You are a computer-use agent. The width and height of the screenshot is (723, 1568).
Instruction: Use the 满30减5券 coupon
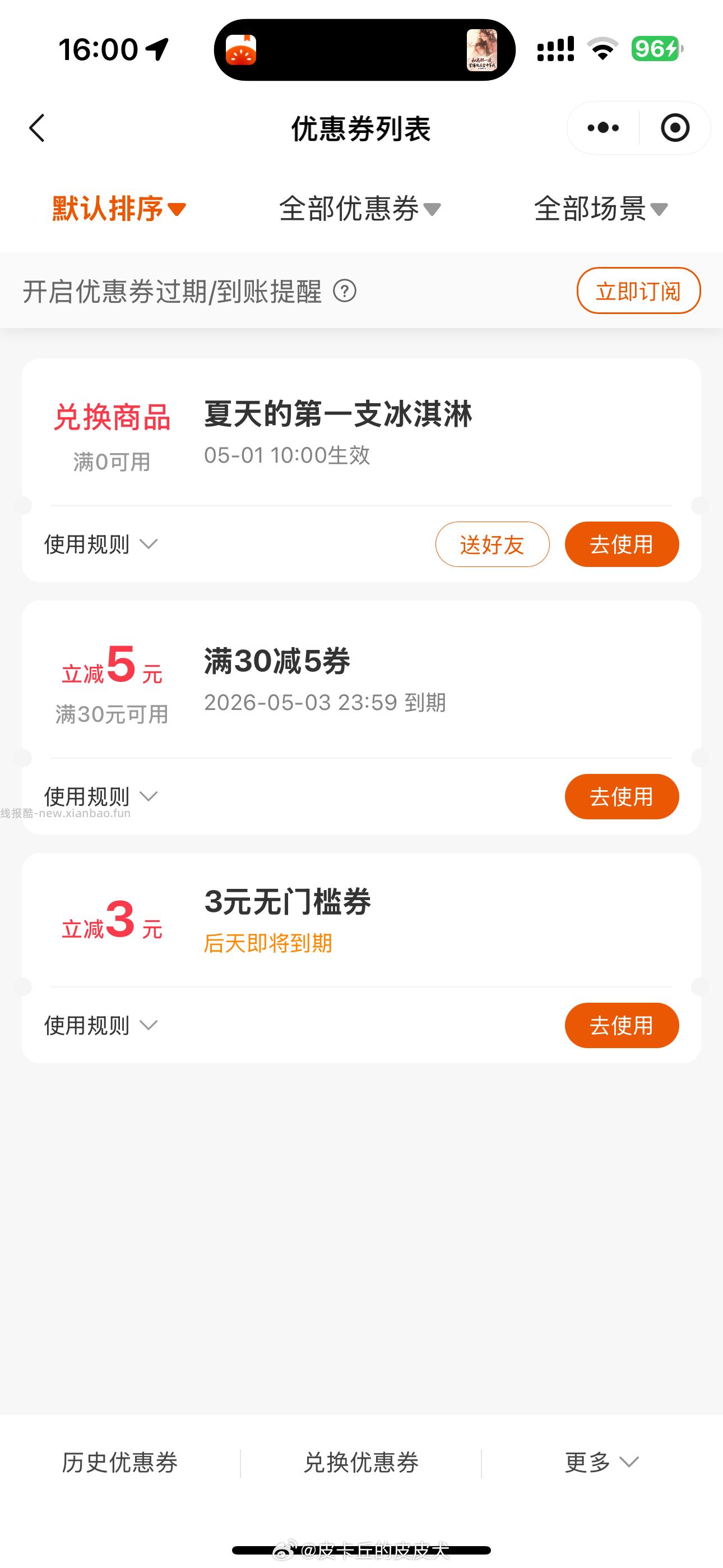pos(622,796)
